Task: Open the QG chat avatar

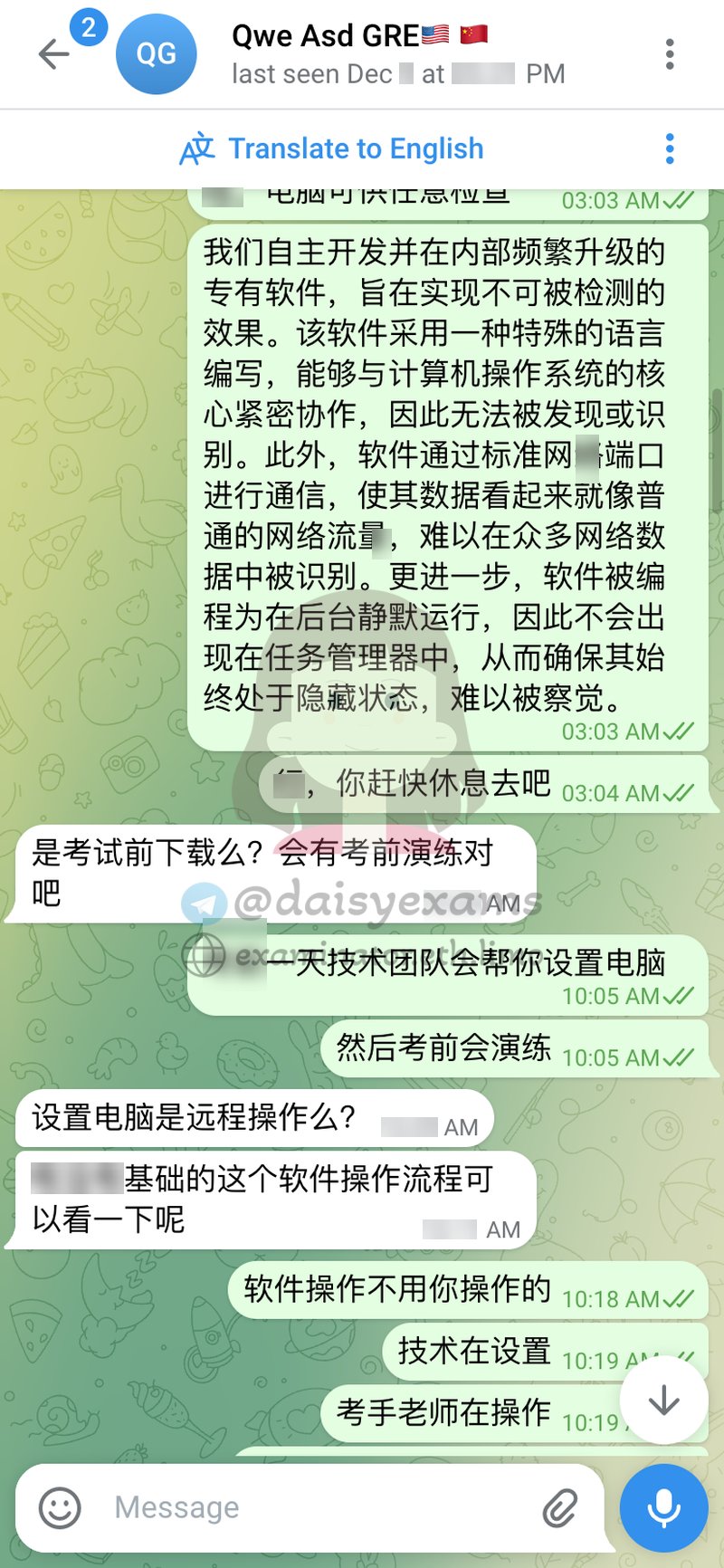Action: pos(157,53)
